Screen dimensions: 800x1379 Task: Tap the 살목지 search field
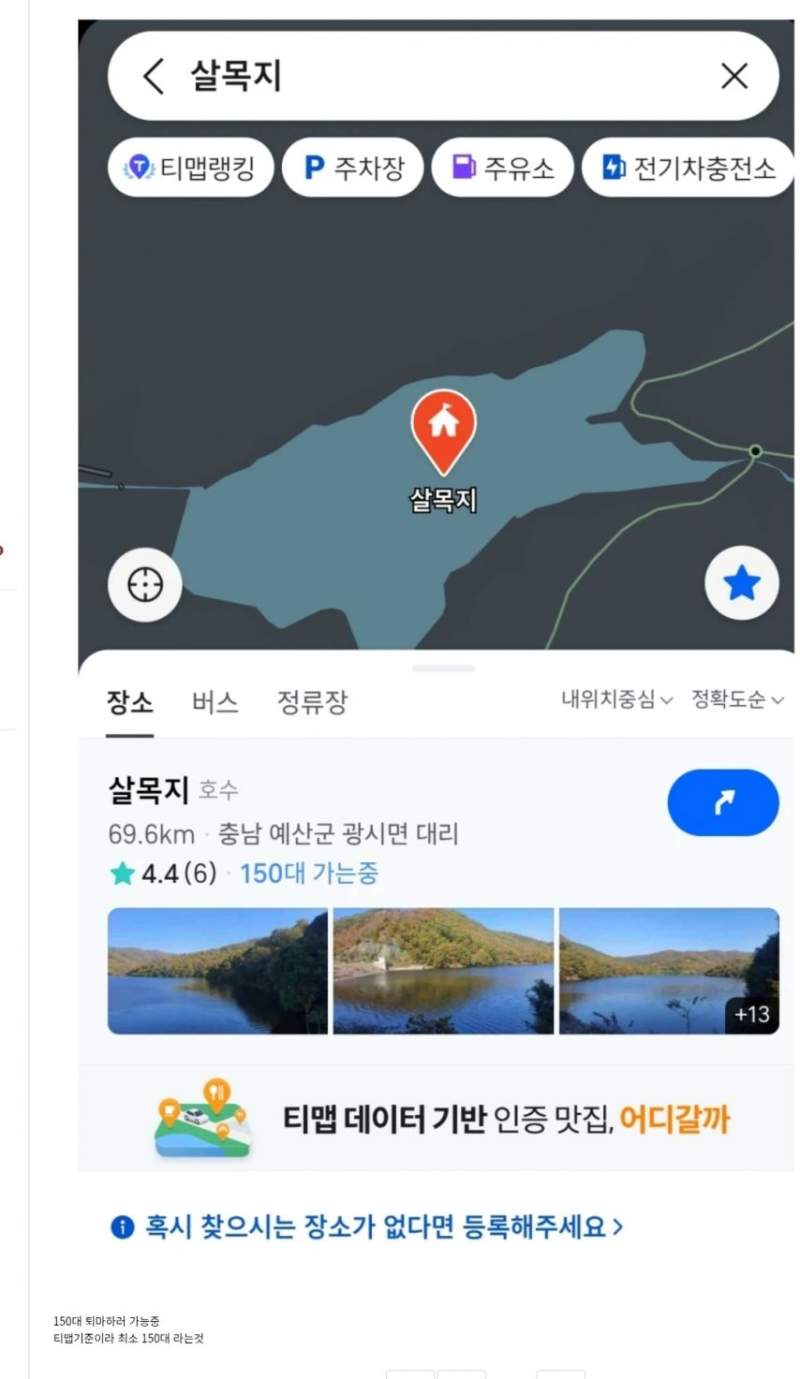click(x=440, y=77)
